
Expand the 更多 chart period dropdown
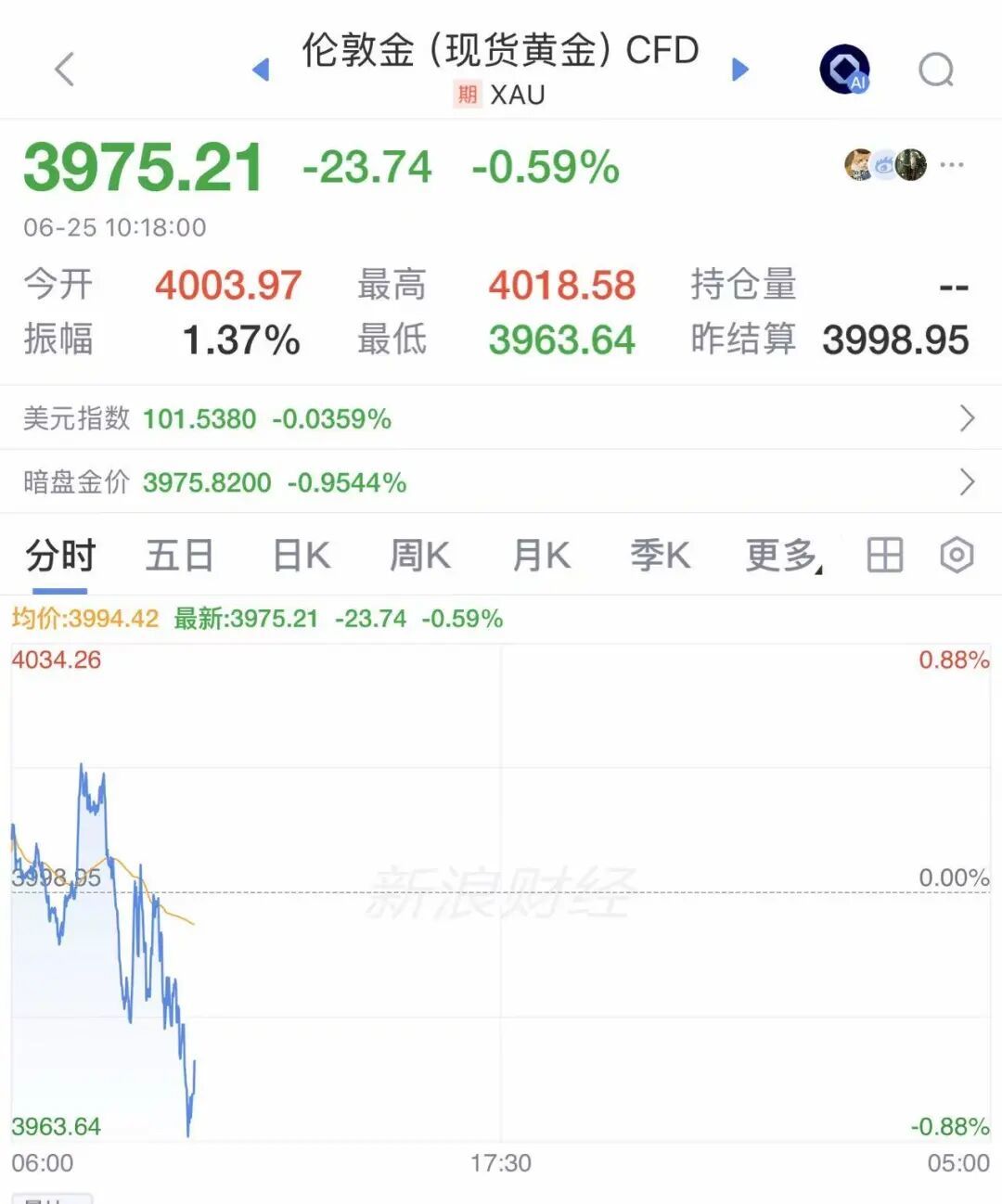784,557
